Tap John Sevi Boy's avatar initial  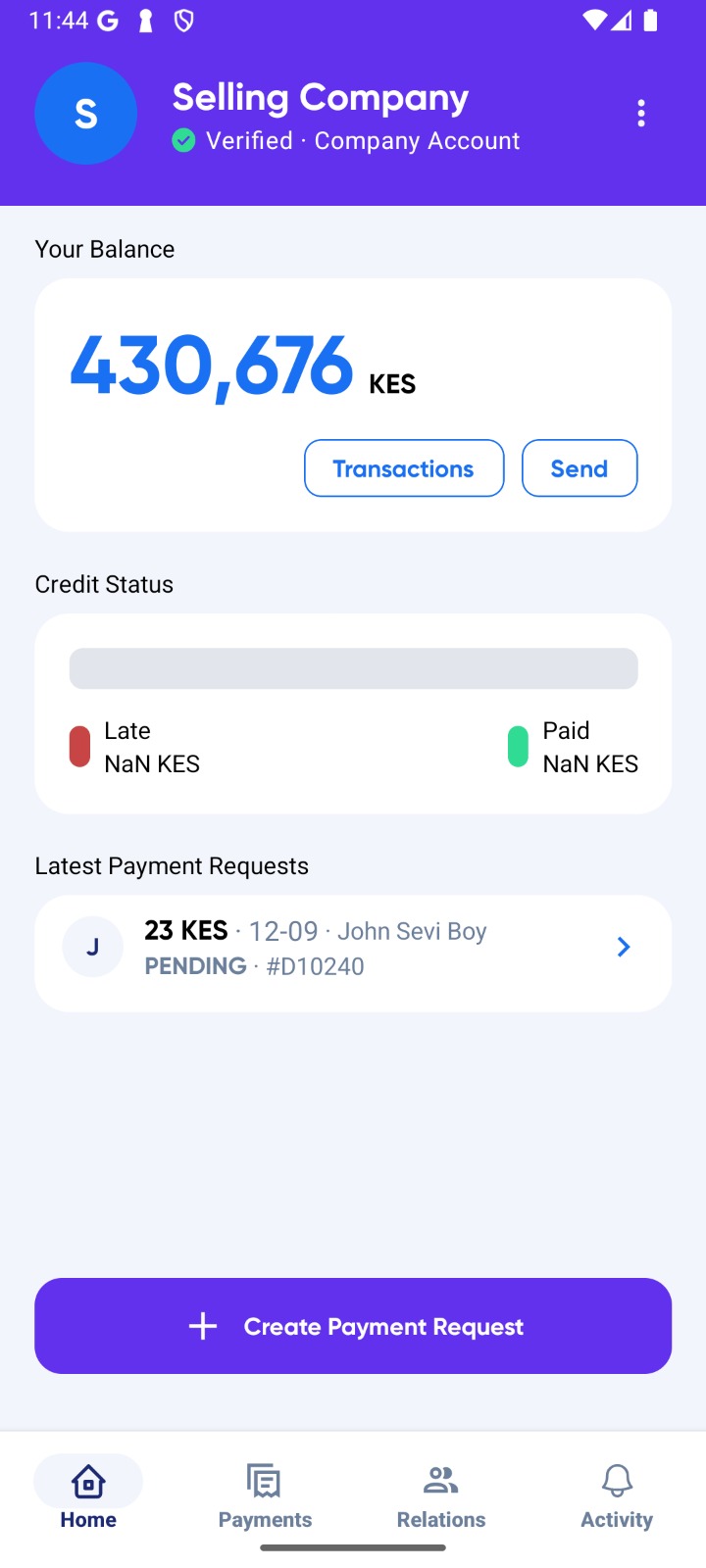[92, 946]
